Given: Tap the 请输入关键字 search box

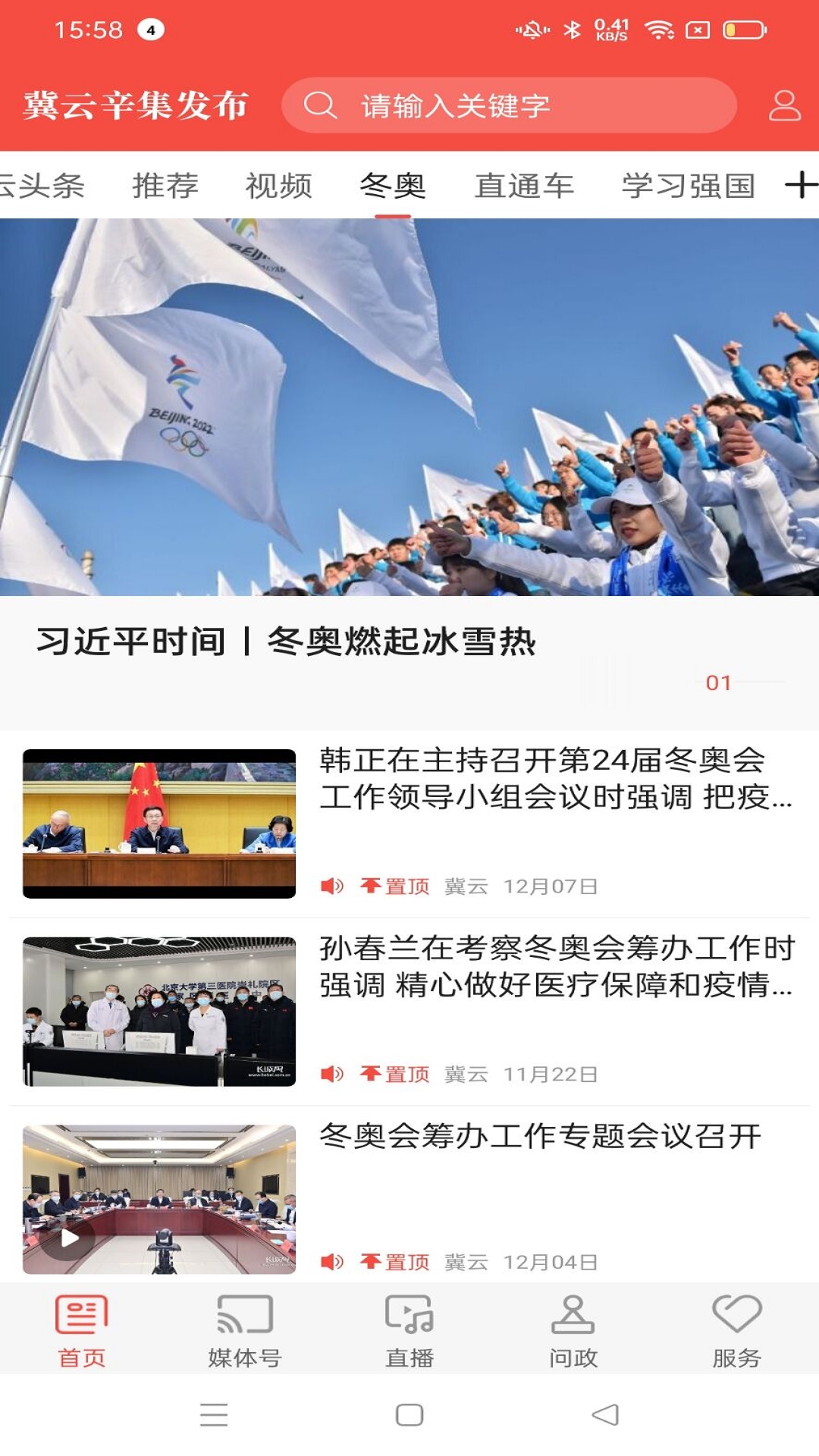Looking at the screenshot, I should [x=508, y=105].
